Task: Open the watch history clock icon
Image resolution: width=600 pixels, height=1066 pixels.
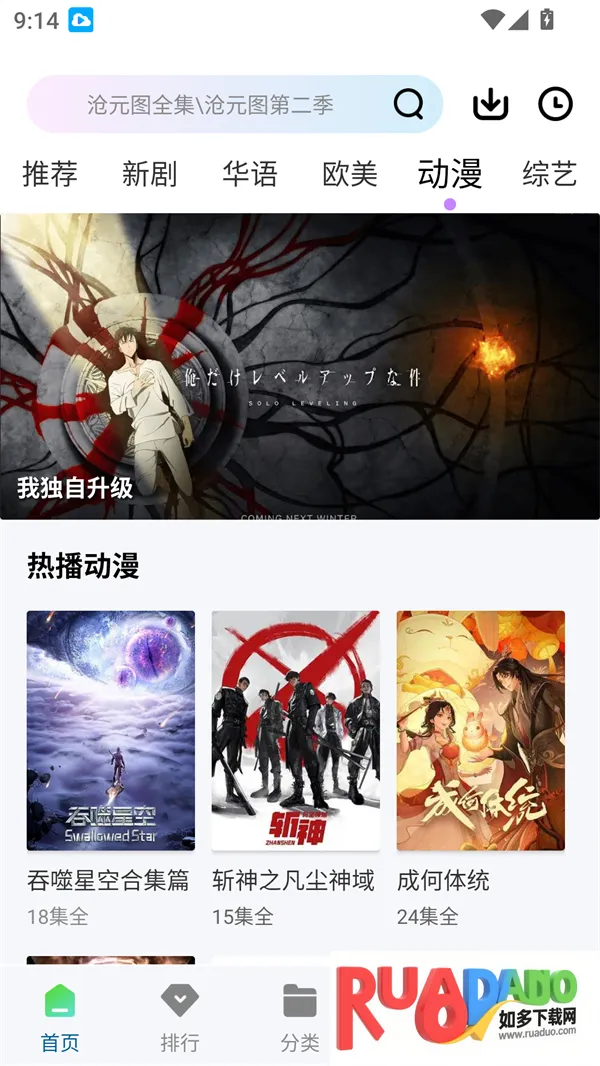Action: click(x=555, y=104)
